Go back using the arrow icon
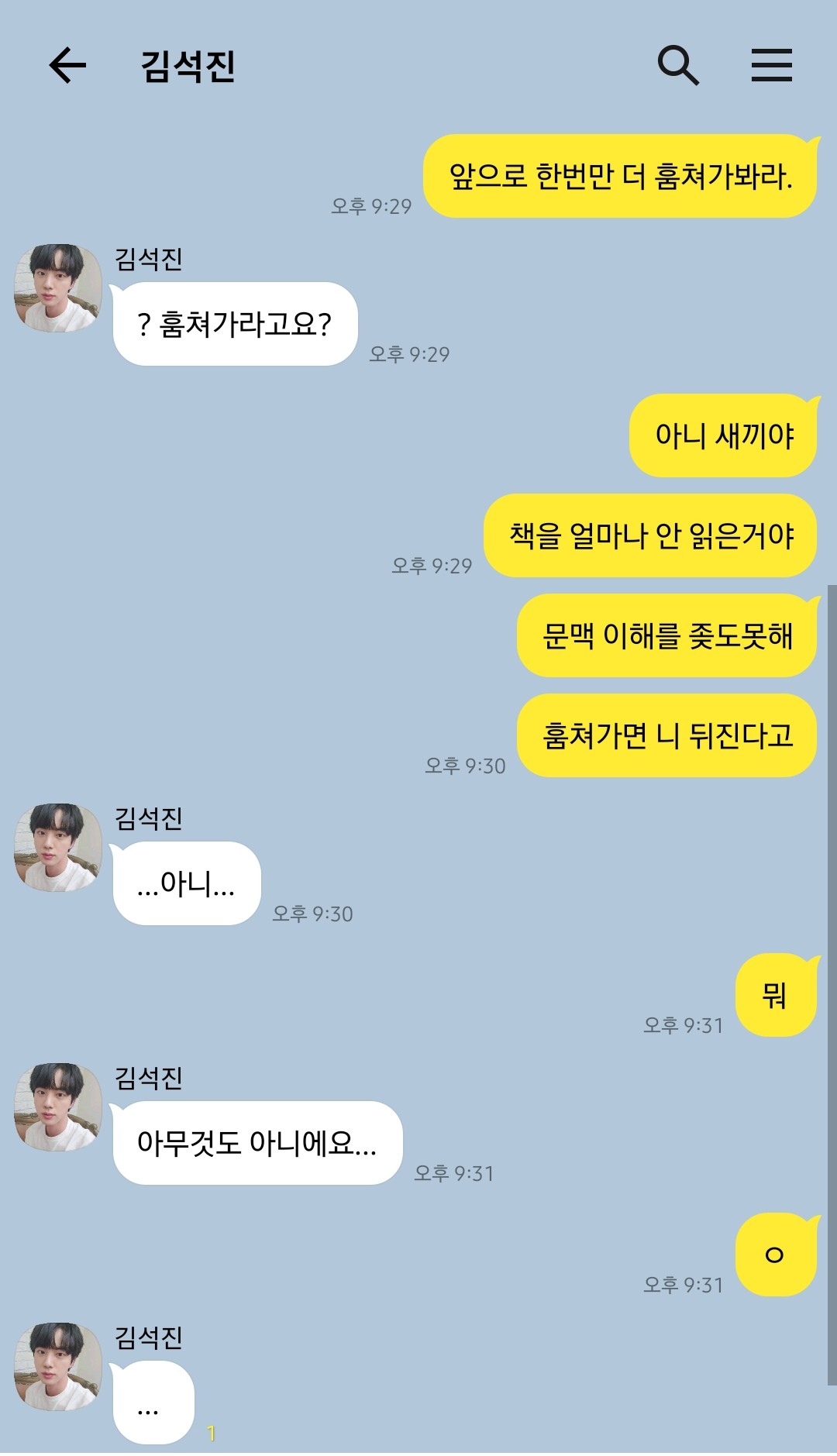The height and width of the screenshot is (1456, 837). (x=67, y=64)
